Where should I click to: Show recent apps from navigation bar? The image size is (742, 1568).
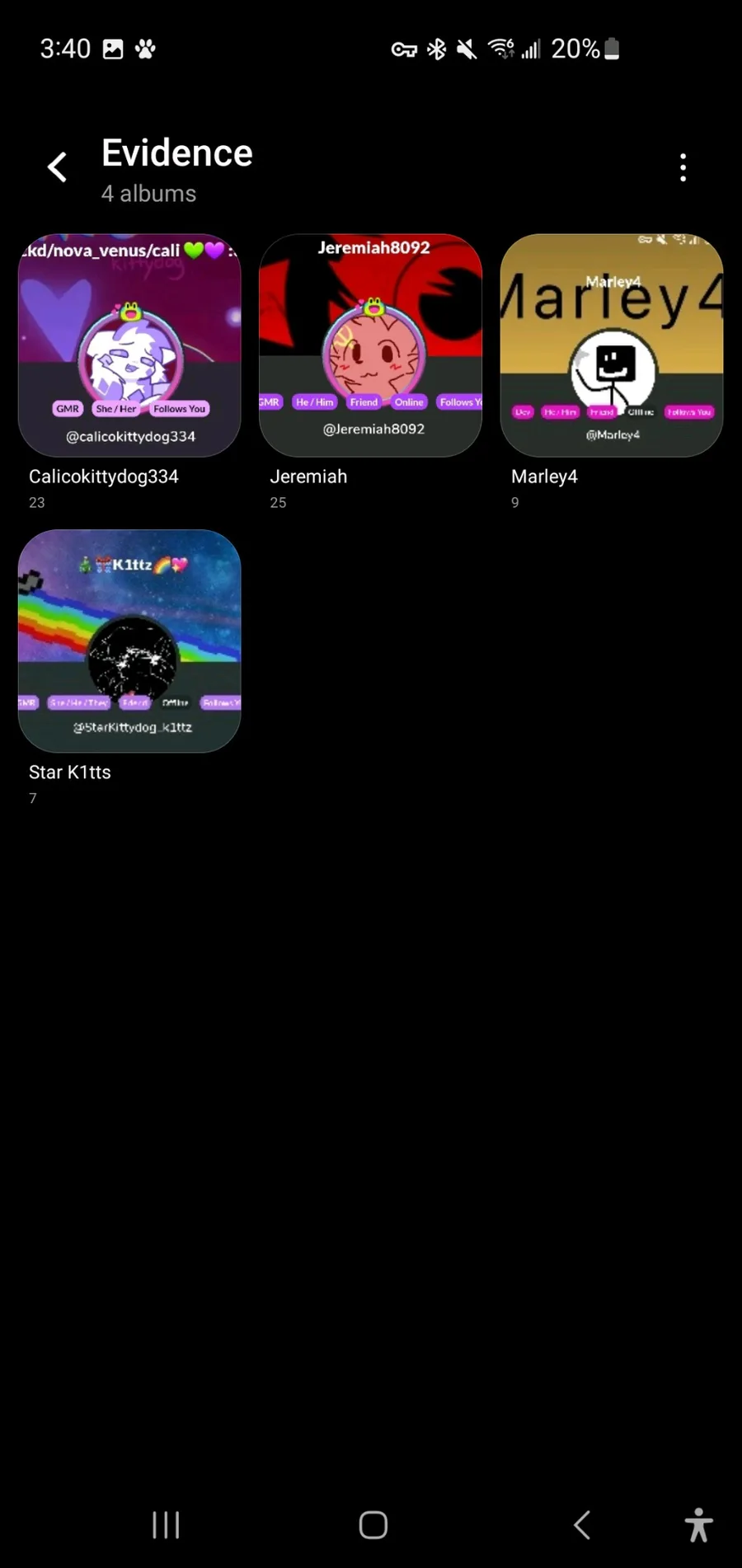tap(166, 1524)
